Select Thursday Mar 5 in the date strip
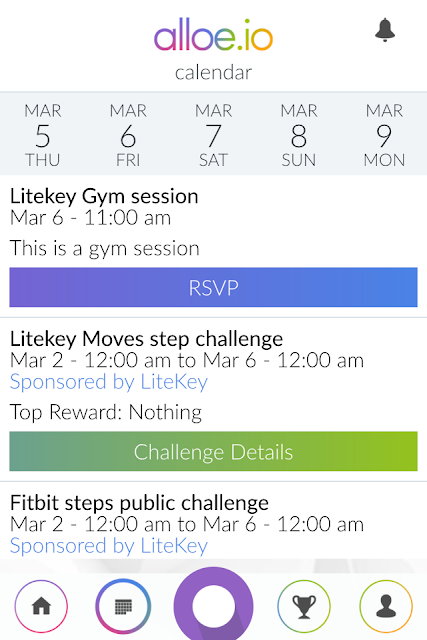 [43, 135]
